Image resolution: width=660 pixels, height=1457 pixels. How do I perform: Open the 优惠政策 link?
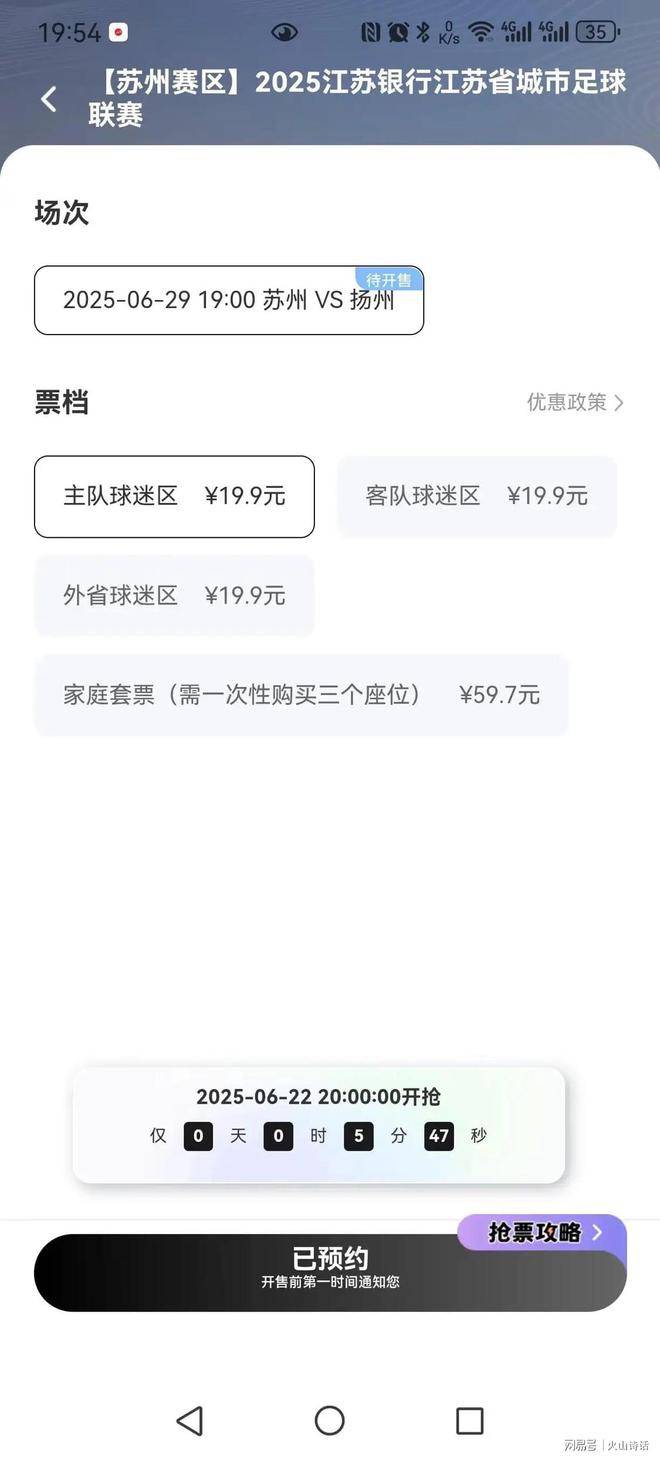click(575, 402)
